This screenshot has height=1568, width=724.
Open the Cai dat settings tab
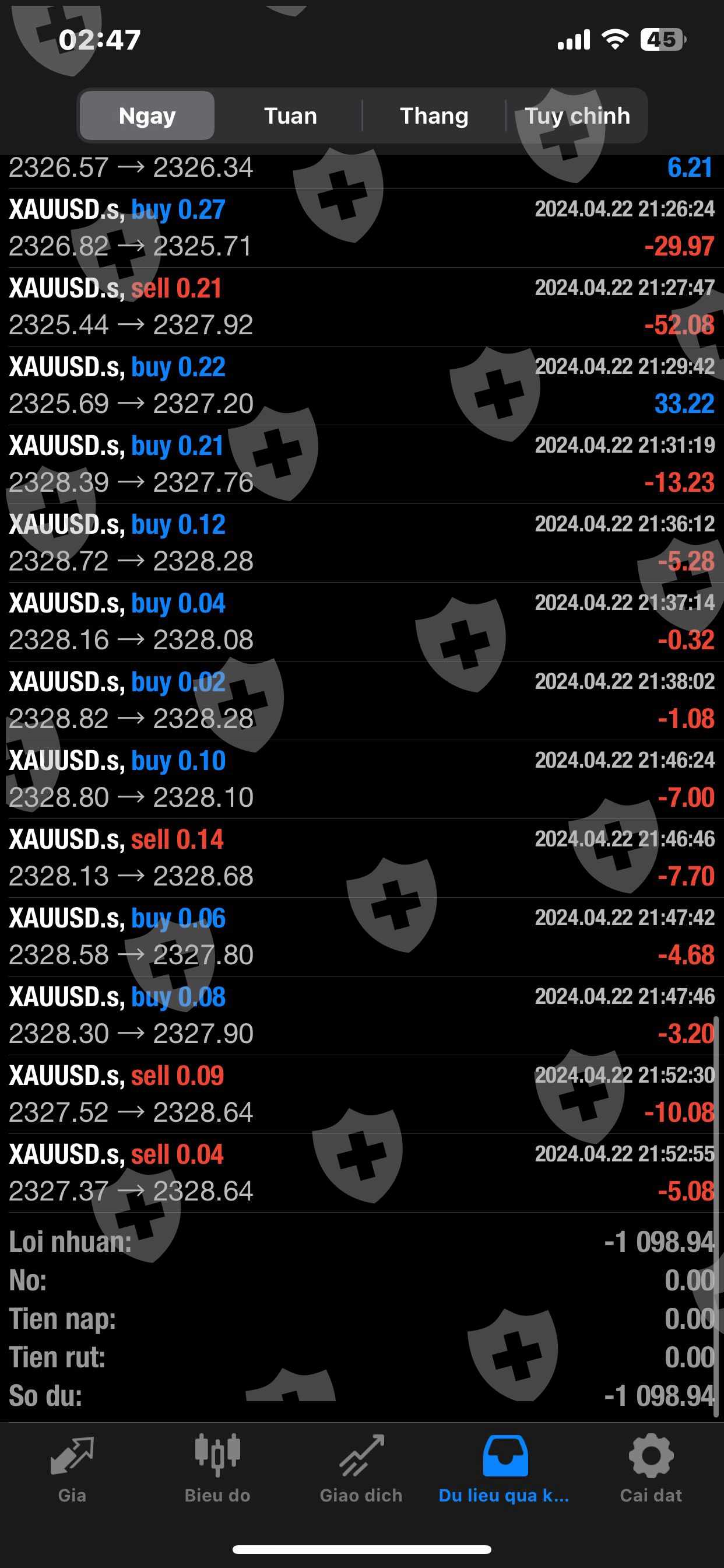click(x=651, y=1468)
